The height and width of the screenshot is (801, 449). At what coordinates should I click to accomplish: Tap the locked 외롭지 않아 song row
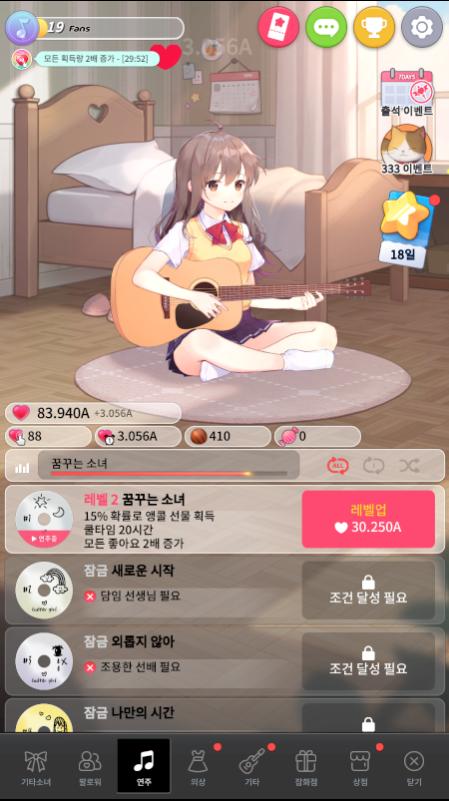tap(225, 661)
